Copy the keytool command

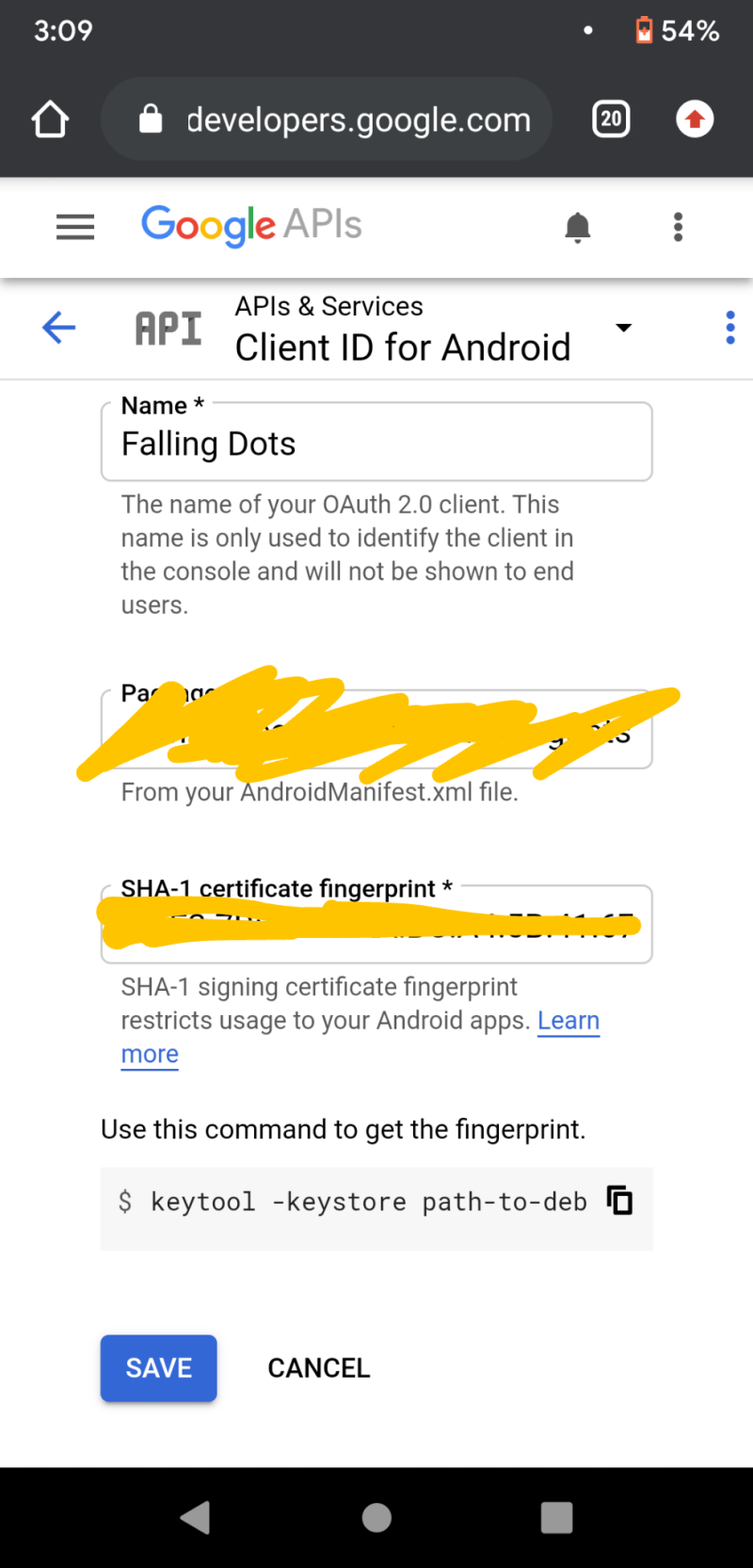click(x=619, y=1201)
